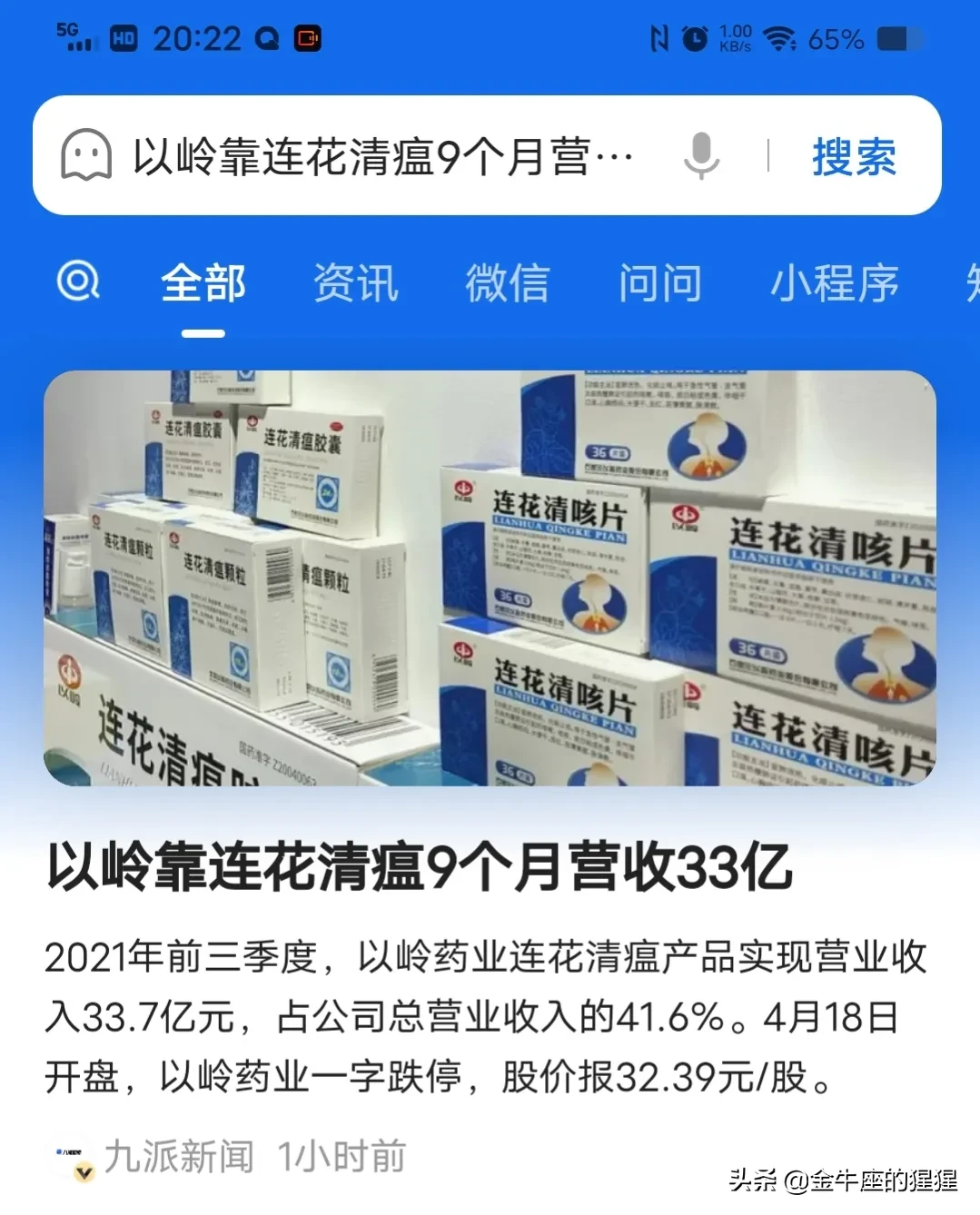Switch to the 小程序 tab
The image size is (980, 1215).
click(x=834, y=283)
